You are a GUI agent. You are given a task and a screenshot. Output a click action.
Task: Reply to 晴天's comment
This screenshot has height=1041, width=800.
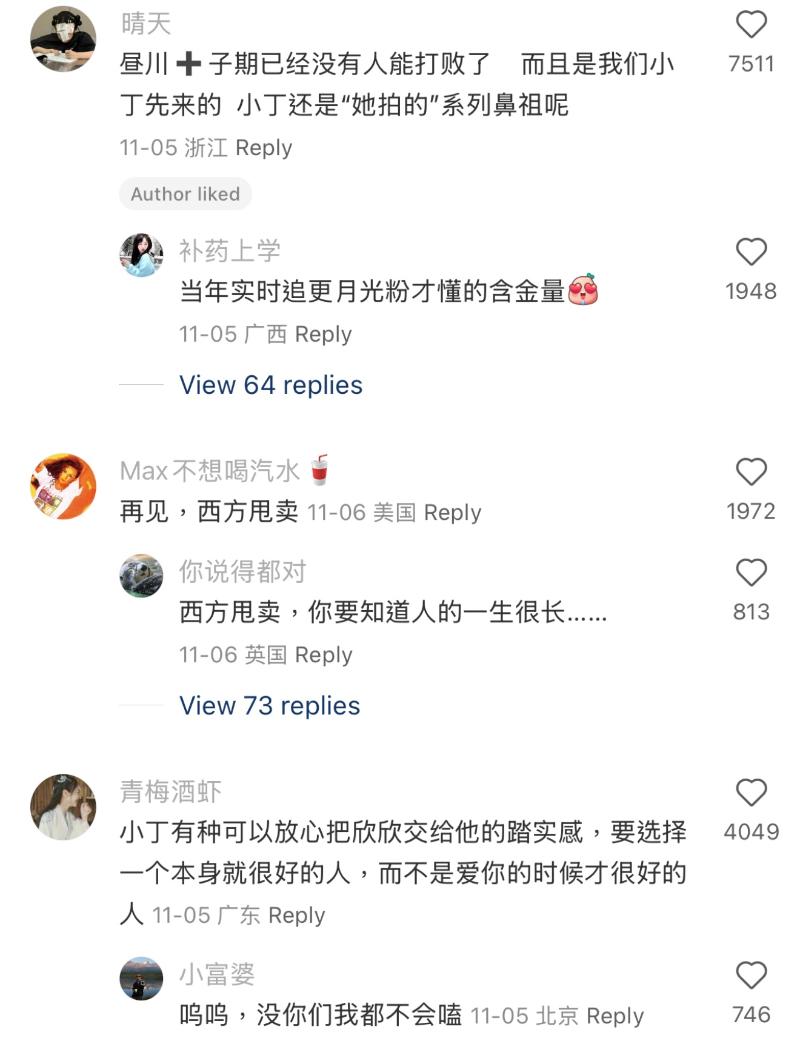pos(264,148)
